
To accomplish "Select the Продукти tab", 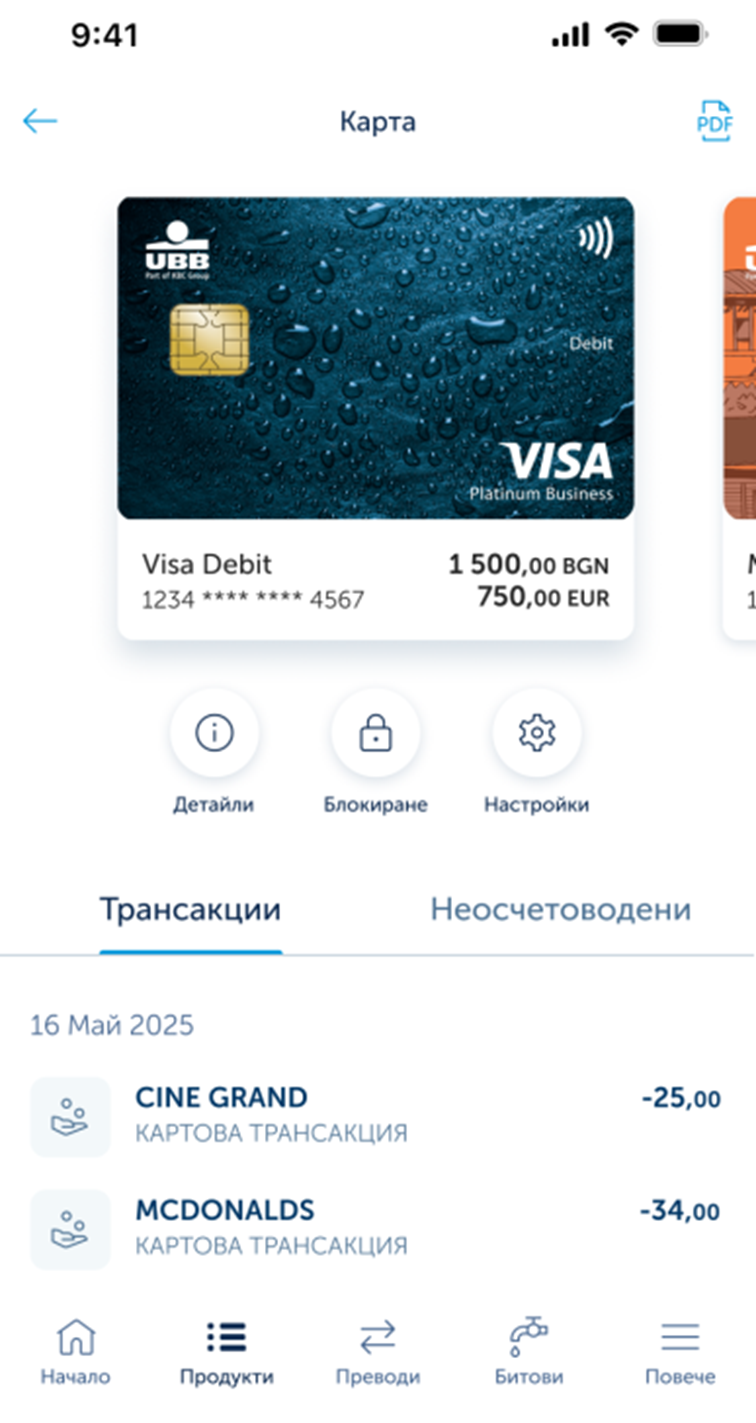I will (x=226, y=1352).
